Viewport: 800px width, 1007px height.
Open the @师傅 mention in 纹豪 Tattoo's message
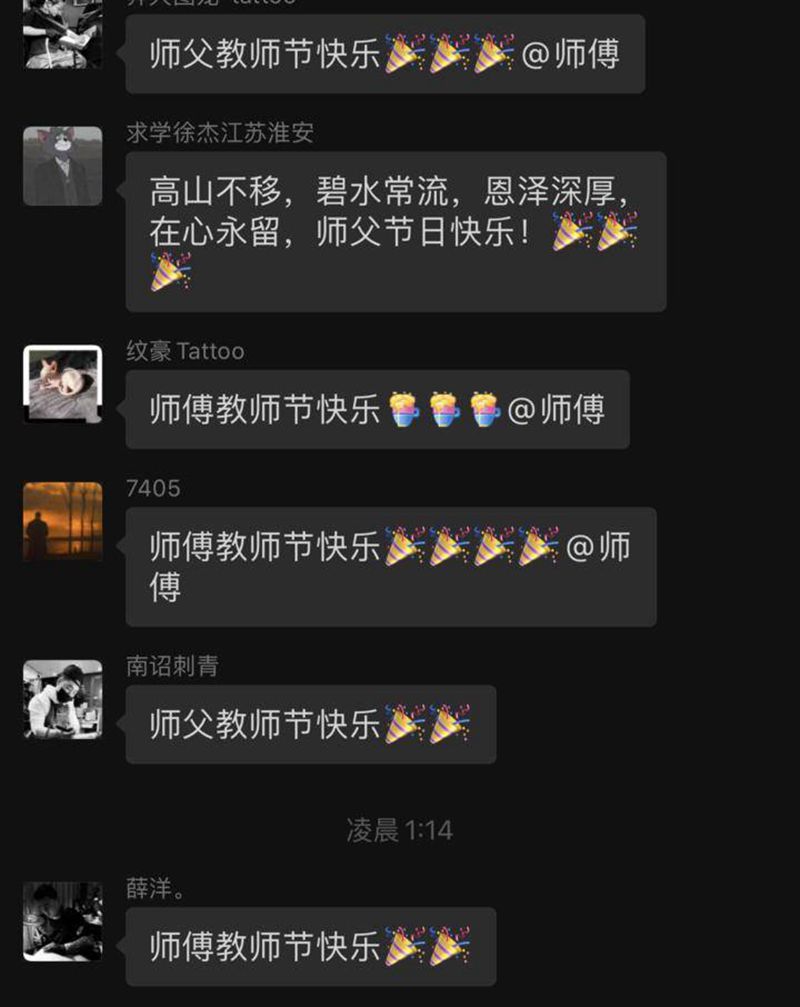(555, 408)
